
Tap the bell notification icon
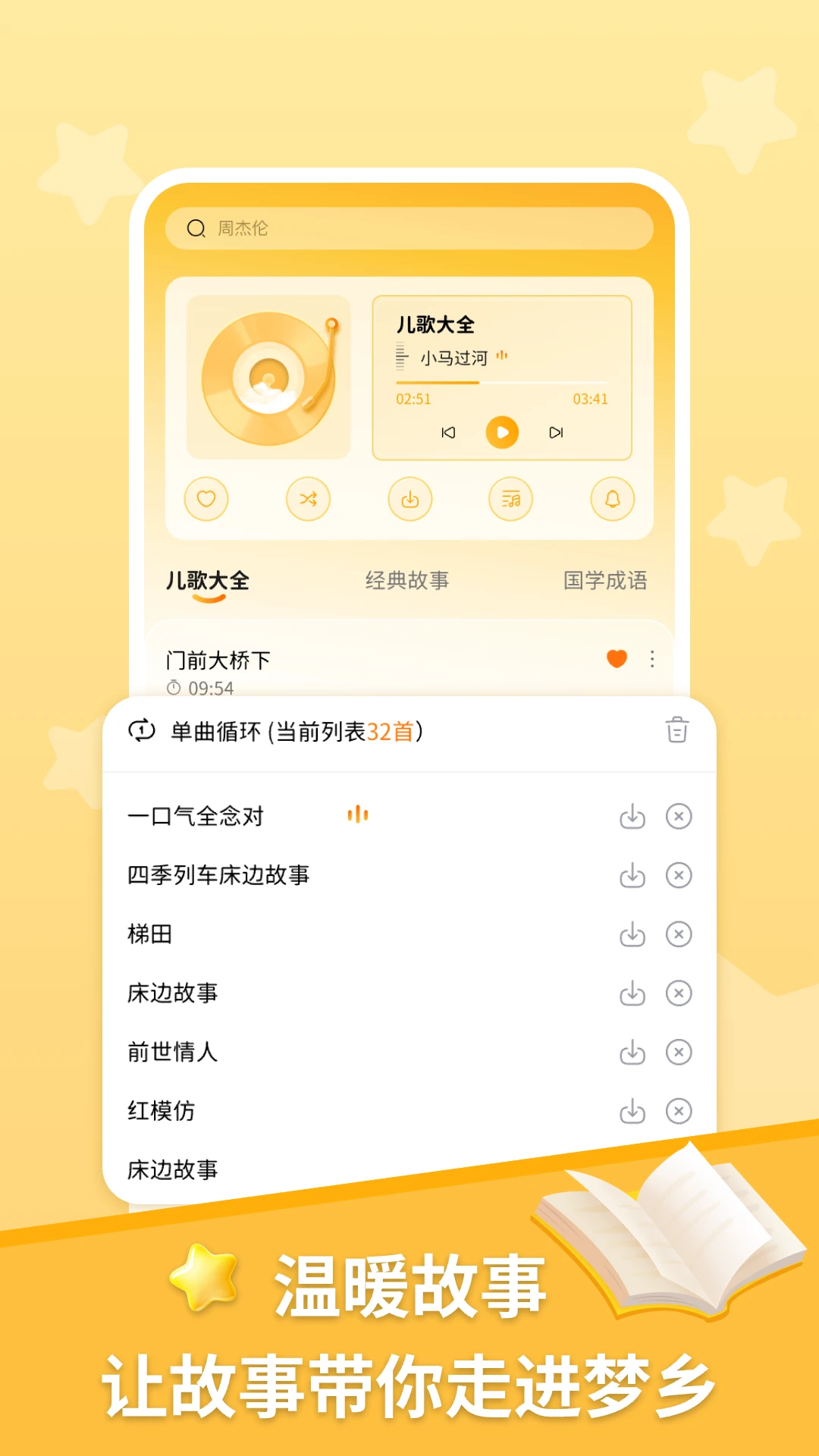(x=613, y=499)
